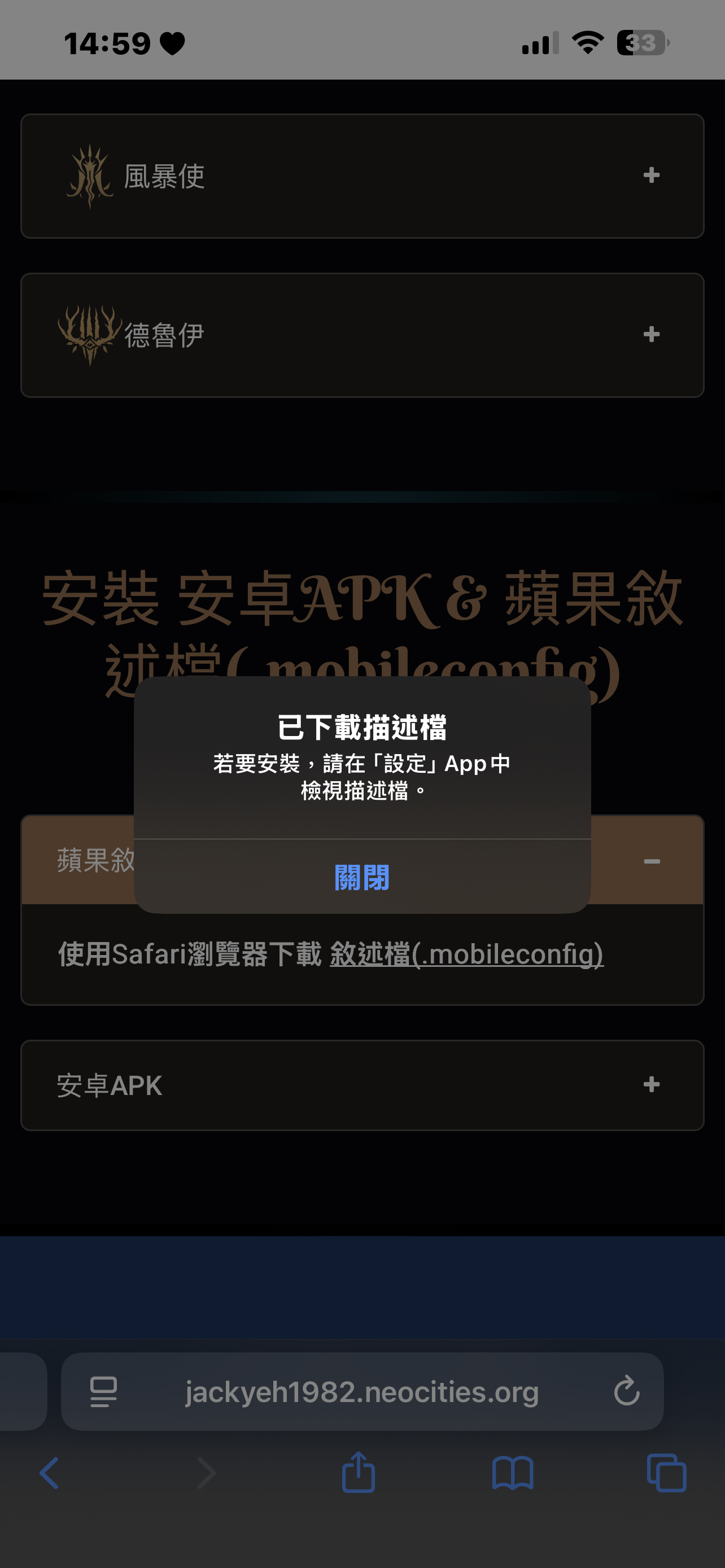Expand the 德魯伊 section
The image size is (725, 1568).
point(652,335)
